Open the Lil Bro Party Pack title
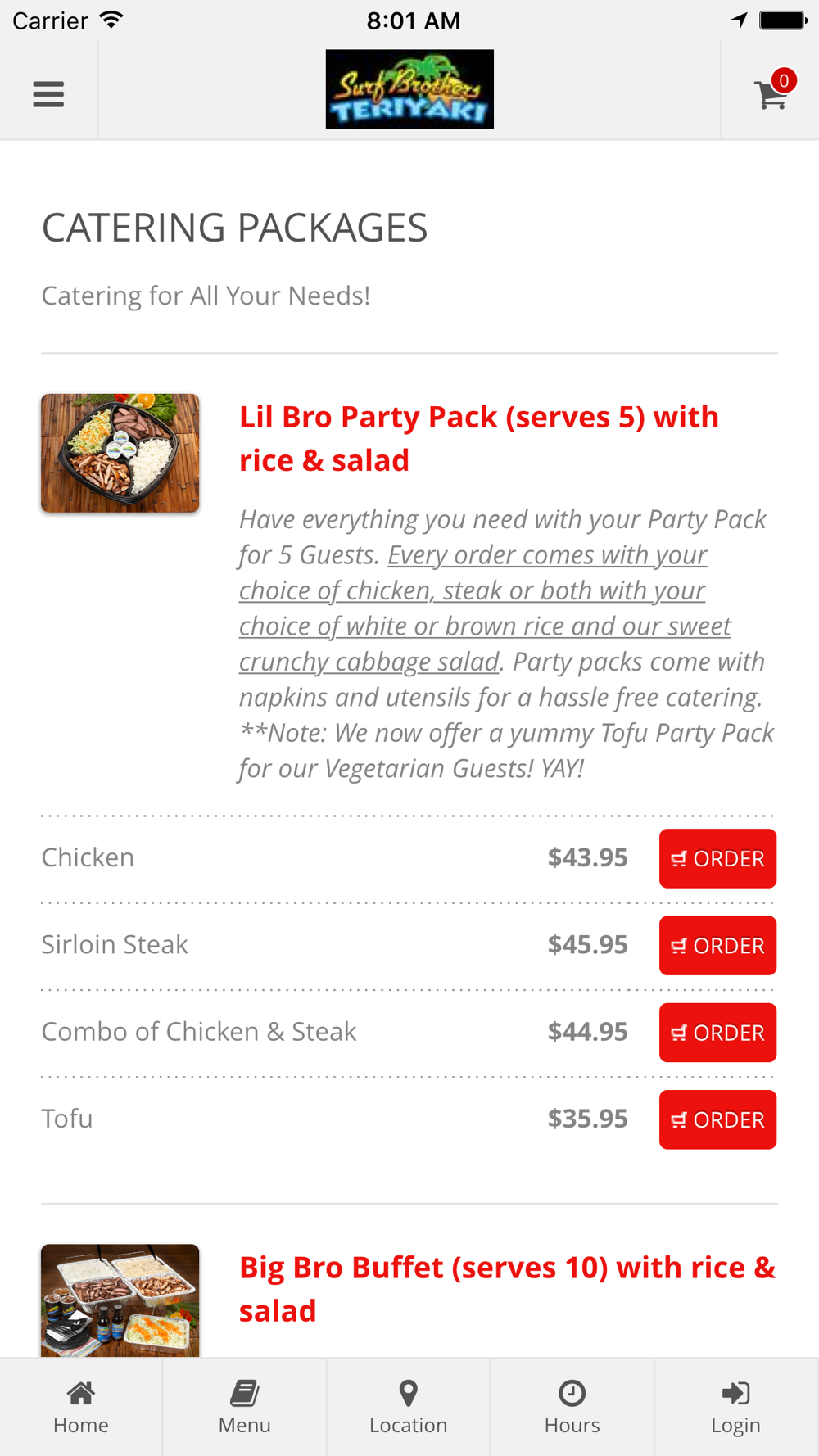The height and width of the screenshot is (1456, 819). click(479, 438)
